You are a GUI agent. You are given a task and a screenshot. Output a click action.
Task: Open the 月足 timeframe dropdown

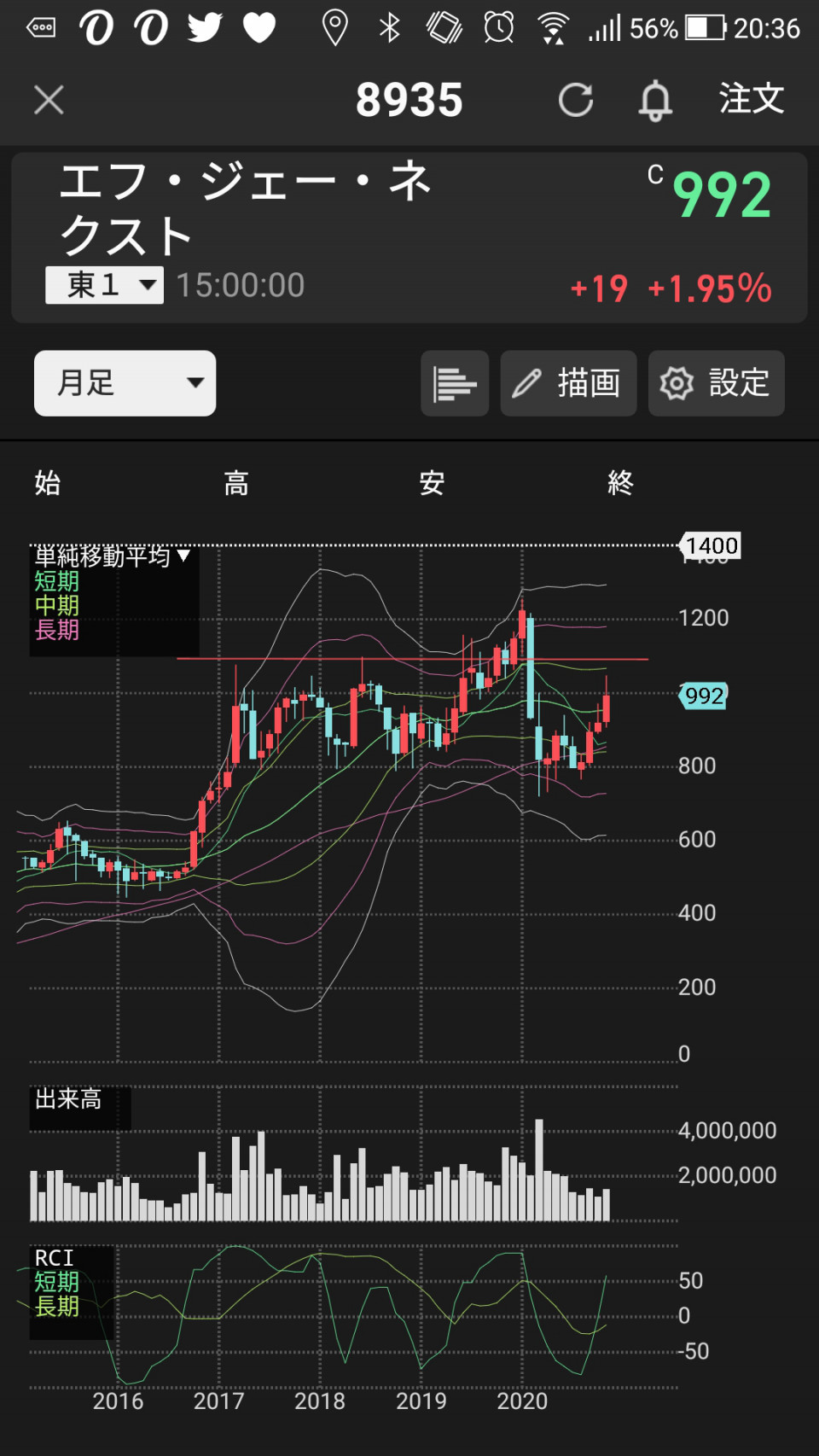point(125,383)
